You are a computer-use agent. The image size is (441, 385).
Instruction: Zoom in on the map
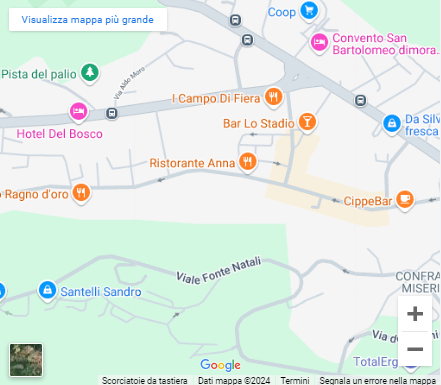[415, 314]
